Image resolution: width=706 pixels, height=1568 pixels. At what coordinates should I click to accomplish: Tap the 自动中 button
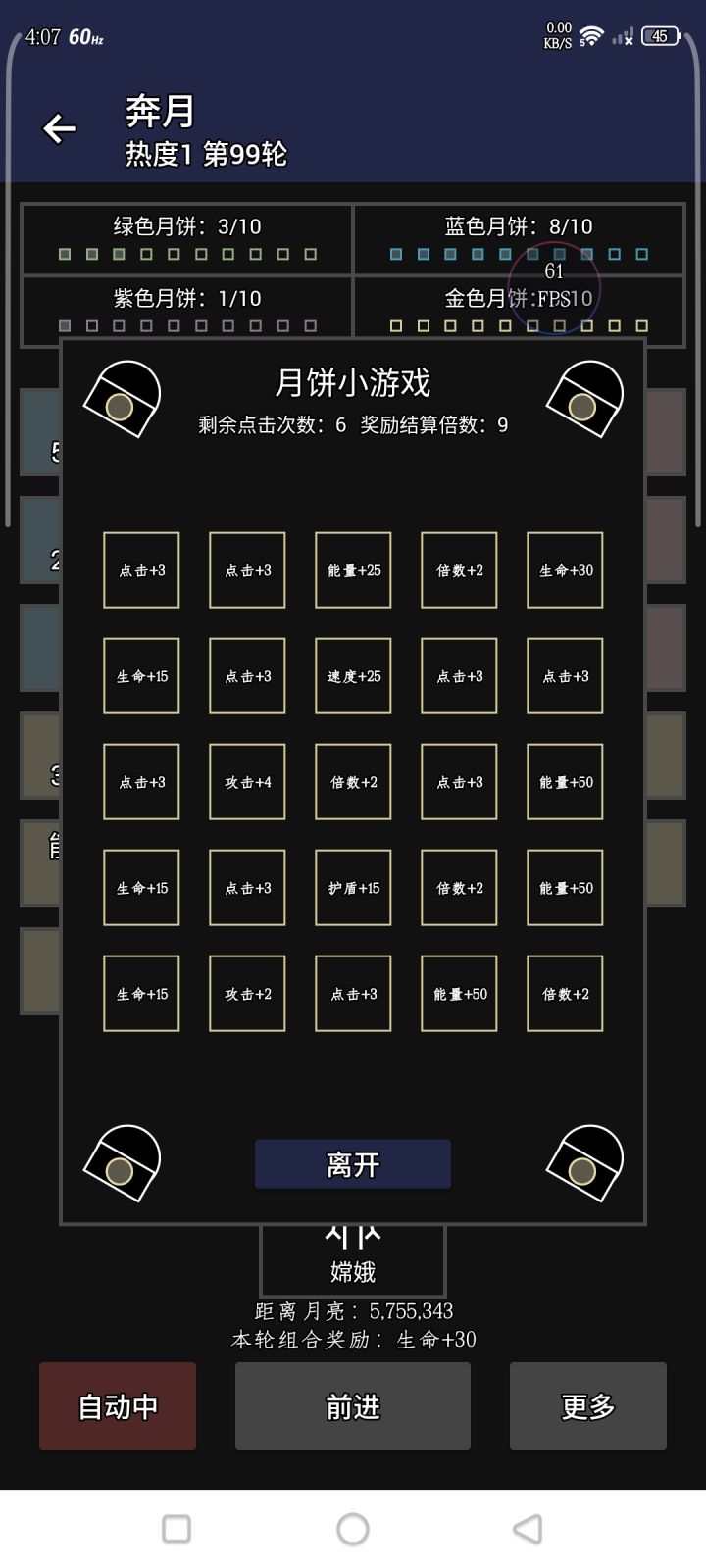[x=117, y=1405]
